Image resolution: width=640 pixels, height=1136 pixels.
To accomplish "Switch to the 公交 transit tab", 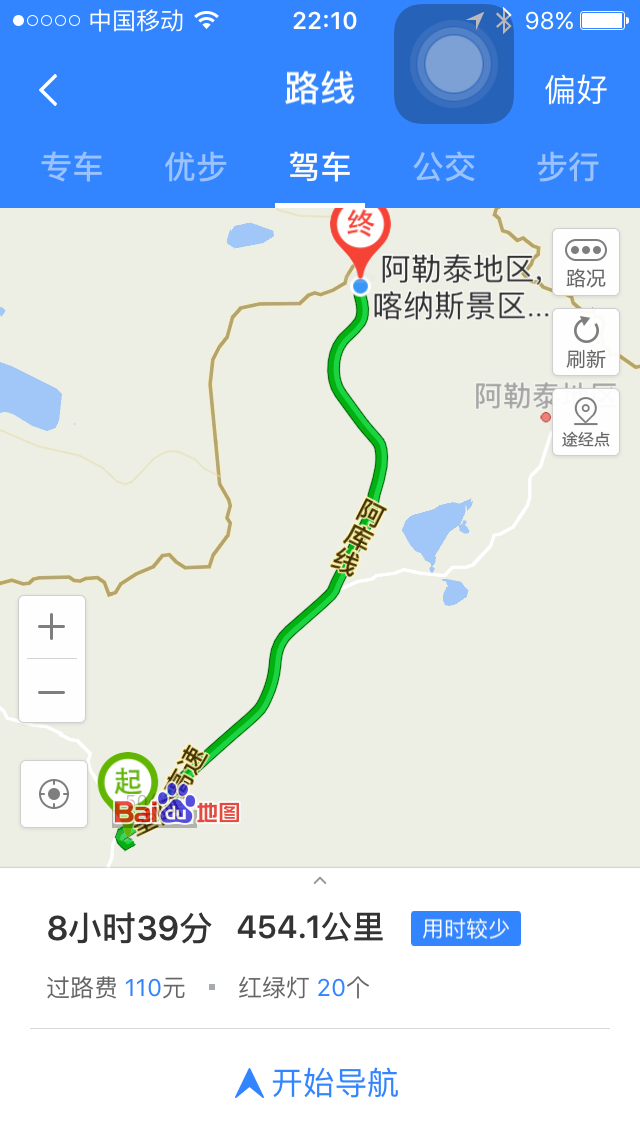I will coord(444,167).
